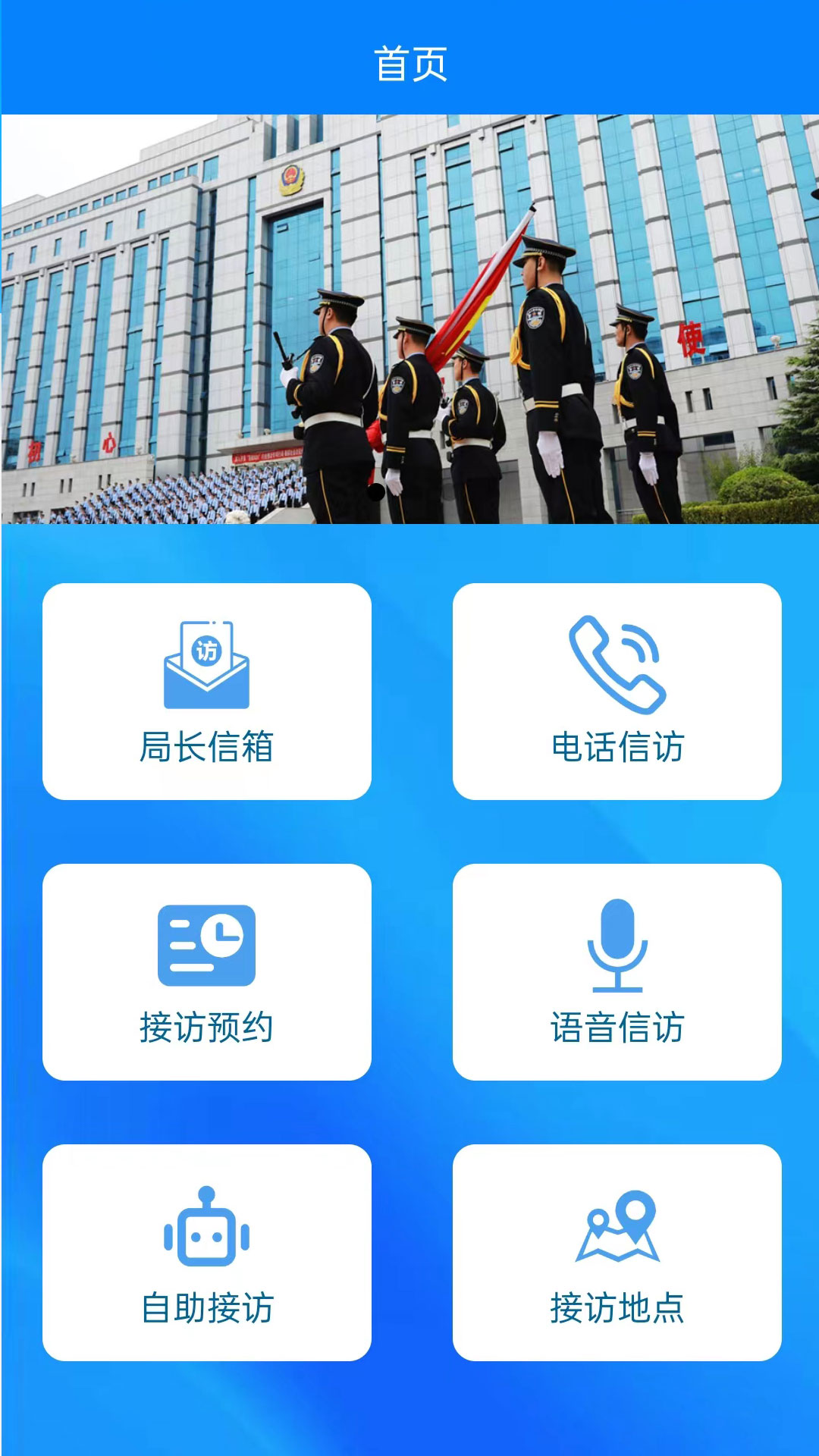Launch 自助接访 self-service card

[x=206, y=1252]
